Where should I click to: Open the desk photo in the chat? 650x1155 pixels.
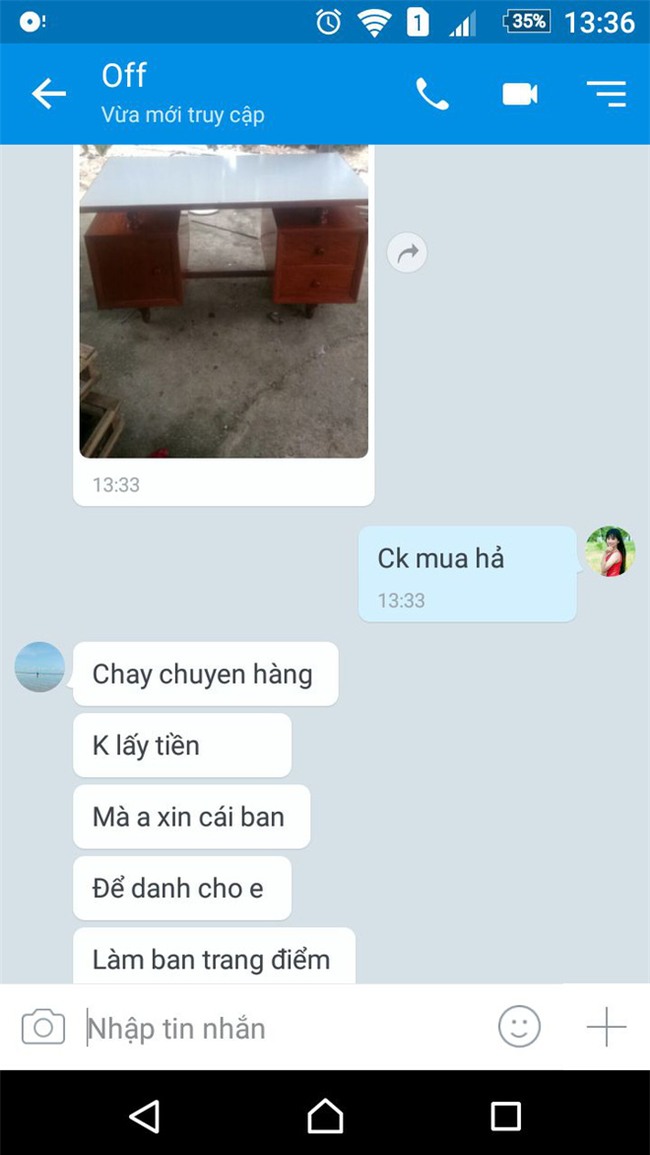(224, 301)
